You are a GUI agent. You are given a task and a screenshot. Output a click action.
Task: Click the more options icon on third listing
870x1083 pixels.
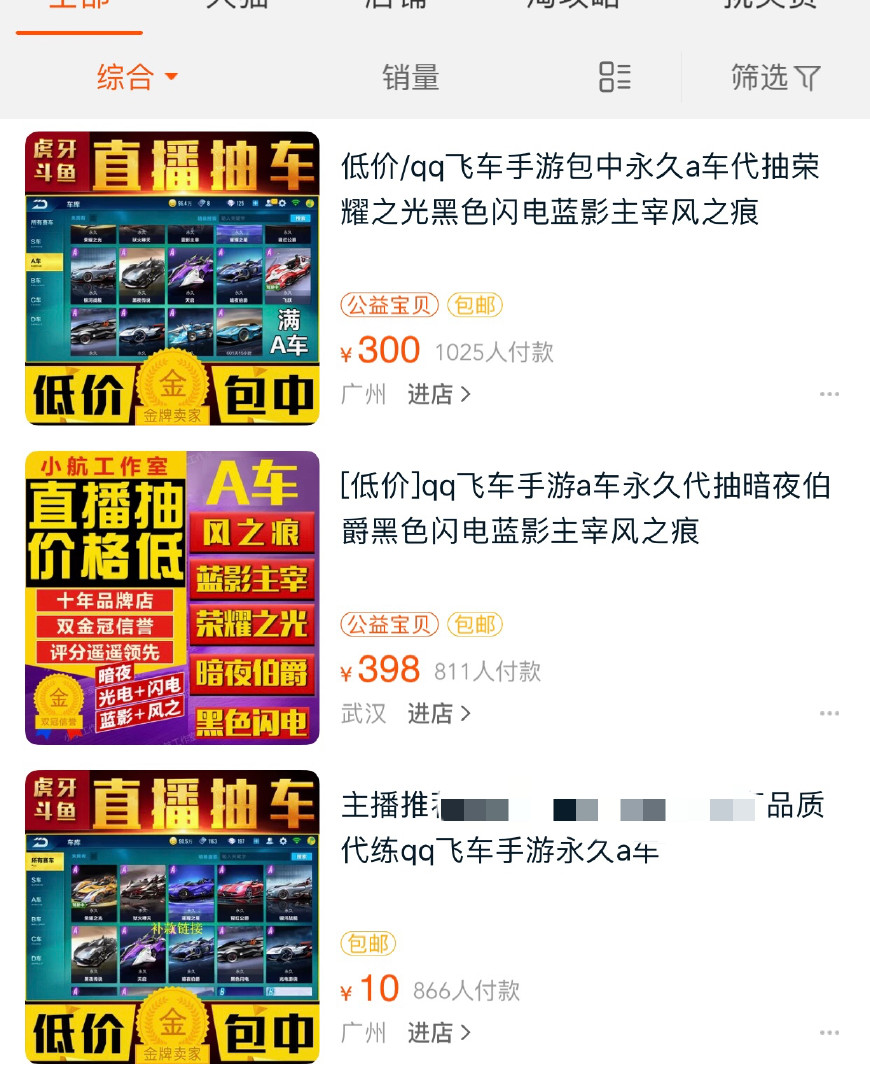coord(829,1032)
